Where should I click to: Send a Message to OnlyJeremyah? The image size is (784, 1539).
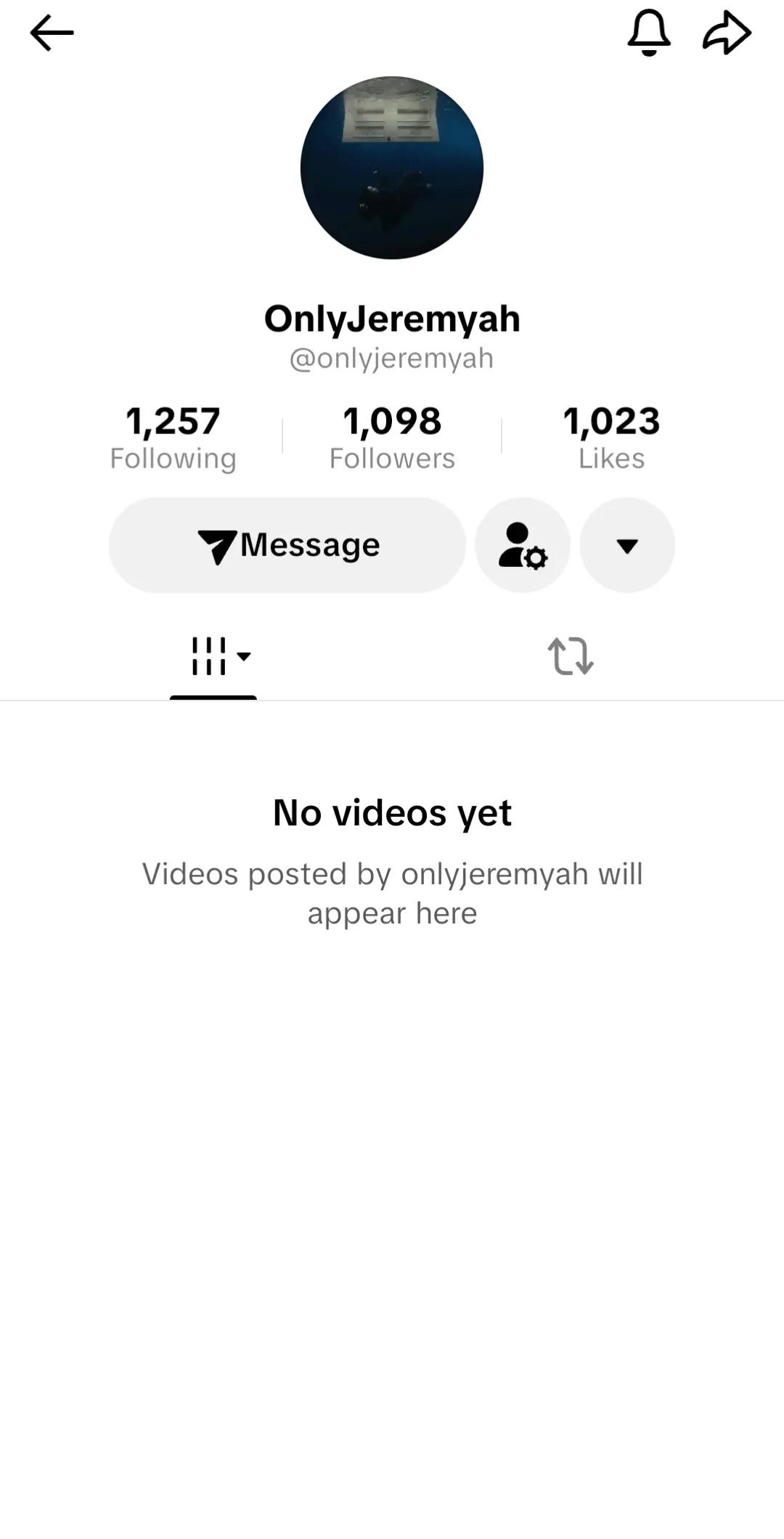point(287,545)
